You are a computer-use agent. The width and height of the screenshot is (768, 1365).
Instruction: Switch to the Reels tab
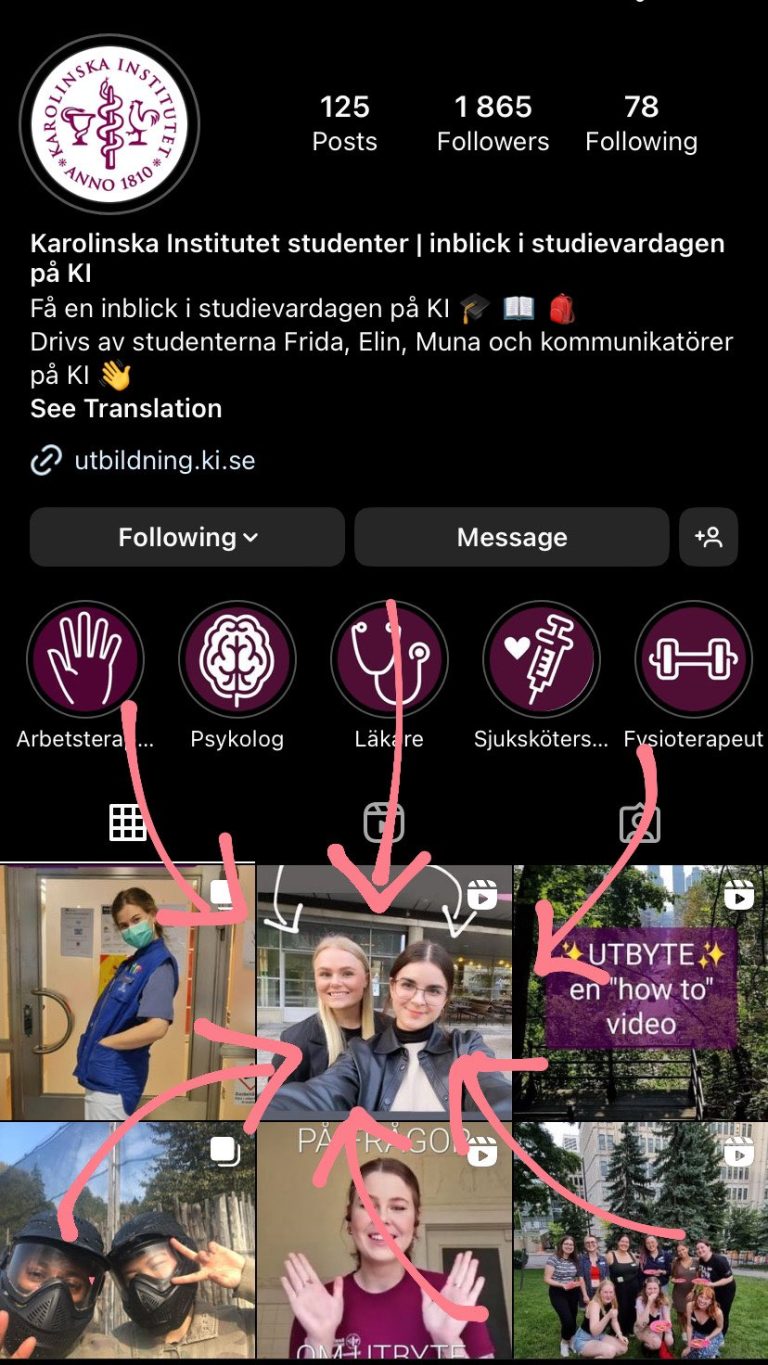(x=384, y=822)
